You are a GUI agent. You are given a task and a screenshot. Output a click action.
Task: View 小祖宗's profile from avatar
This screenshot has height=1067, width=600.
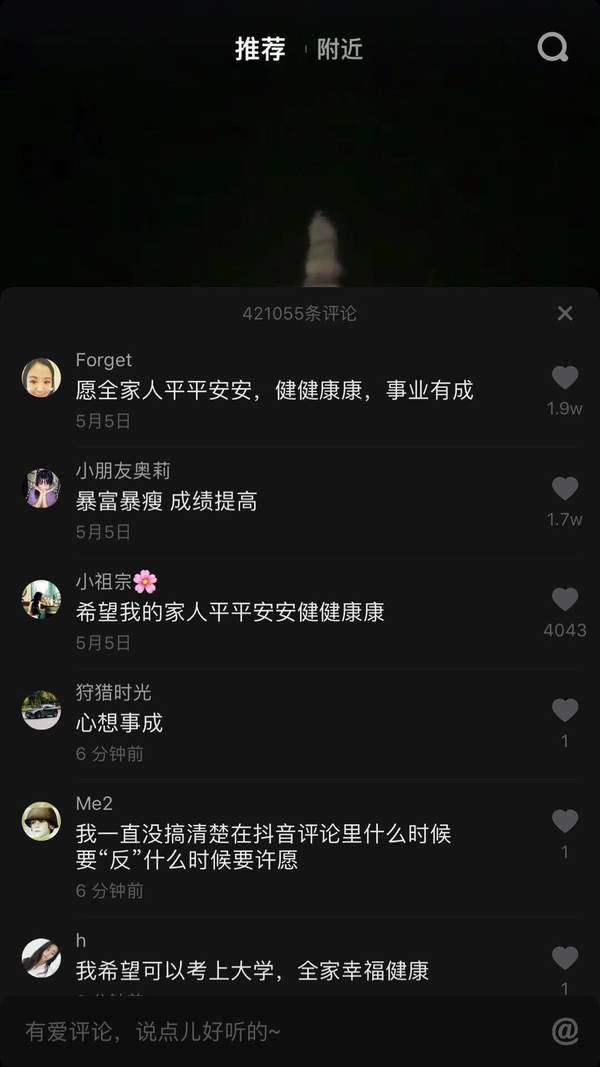pos(41,599)
